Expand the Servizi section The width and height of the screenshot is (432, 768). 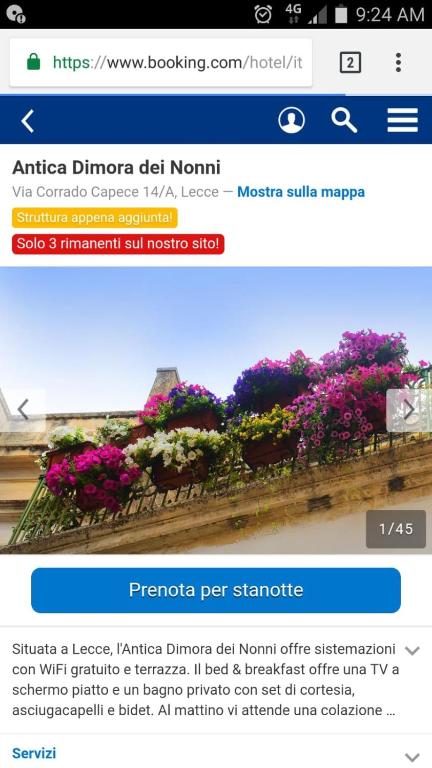pyautogui.click(x=216, y=753)
